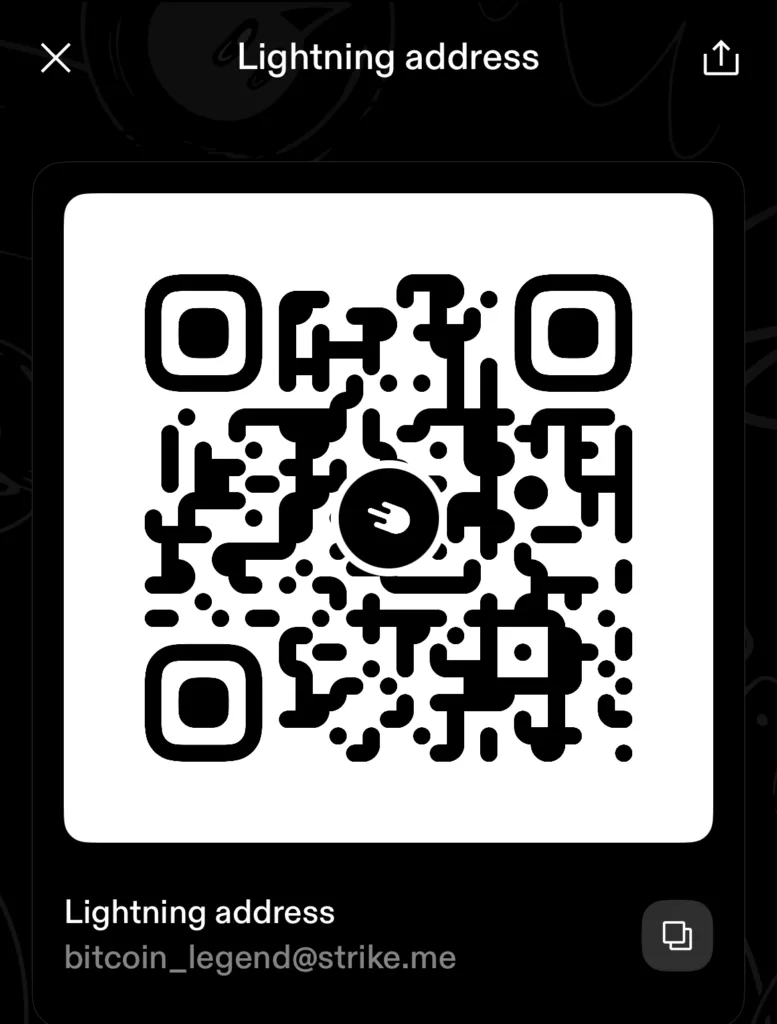Copy the bitcoin_legend@strike.me address

pos(677,936)
